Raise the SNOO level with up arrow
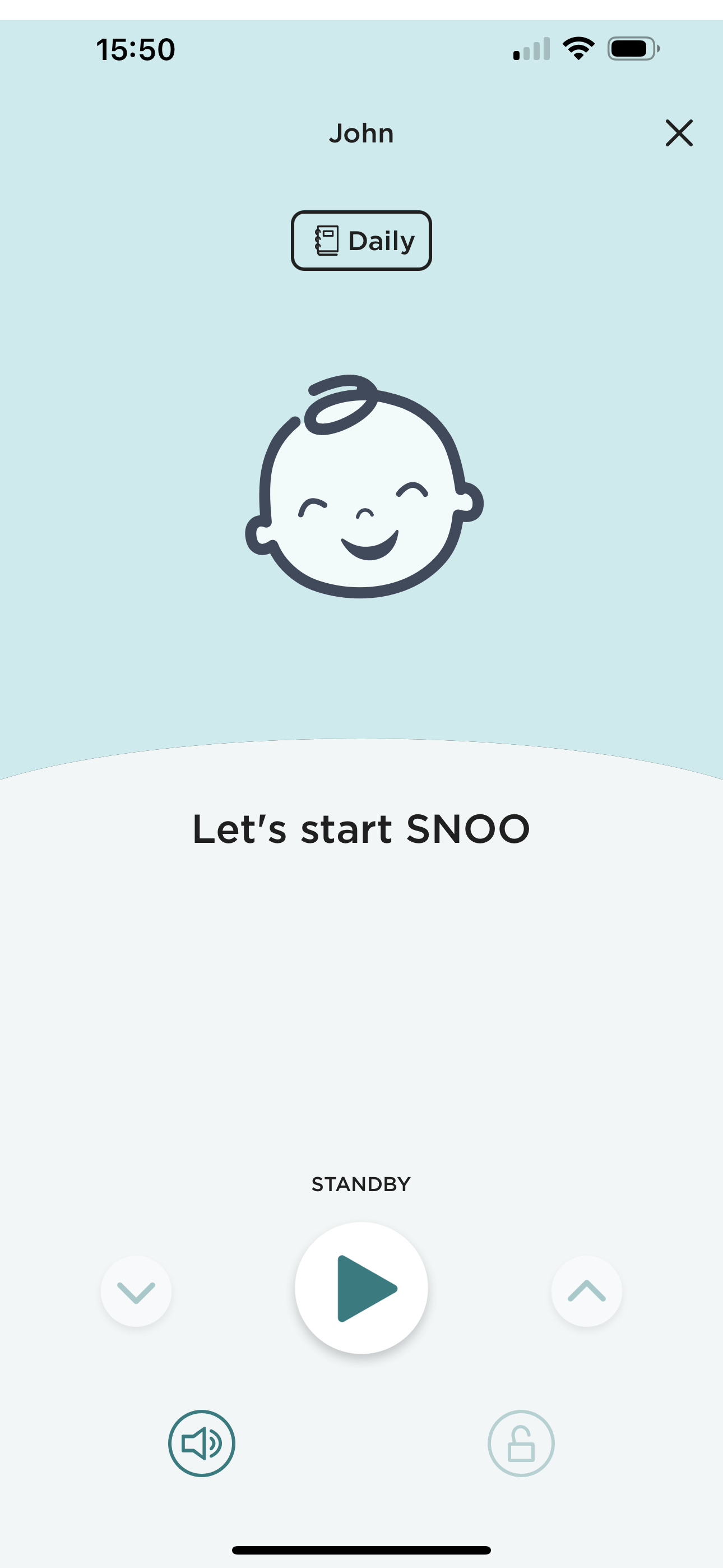The width and height of the screenshot is (723, 1568). (587, 1291)
